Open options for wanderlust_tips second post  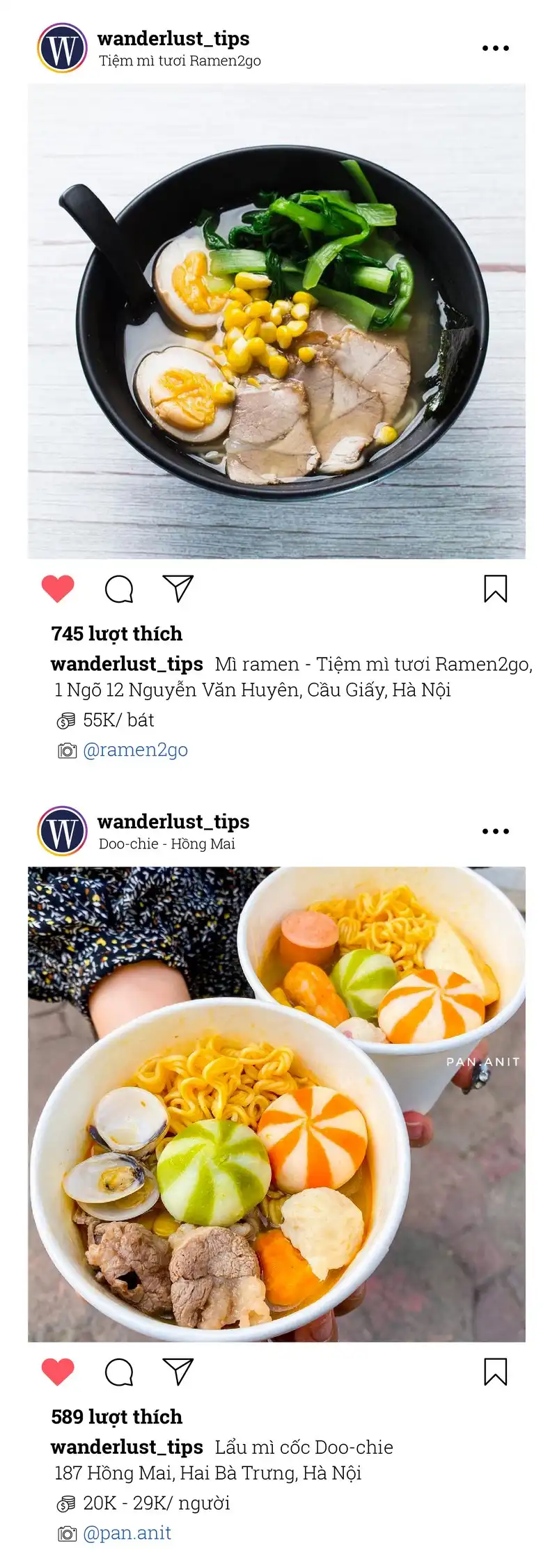[495, 830]
